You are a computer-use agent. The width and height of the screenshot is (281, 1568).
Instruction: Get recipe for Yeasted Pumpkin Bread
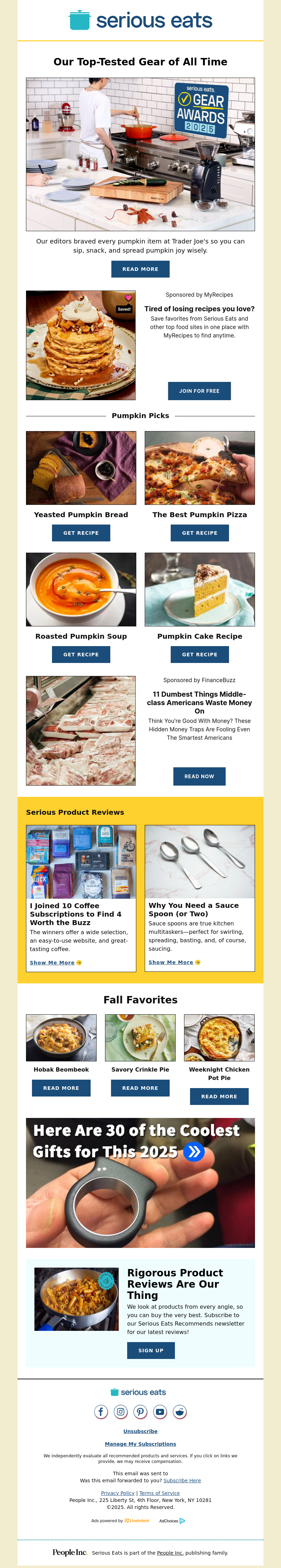pos(81,533)
